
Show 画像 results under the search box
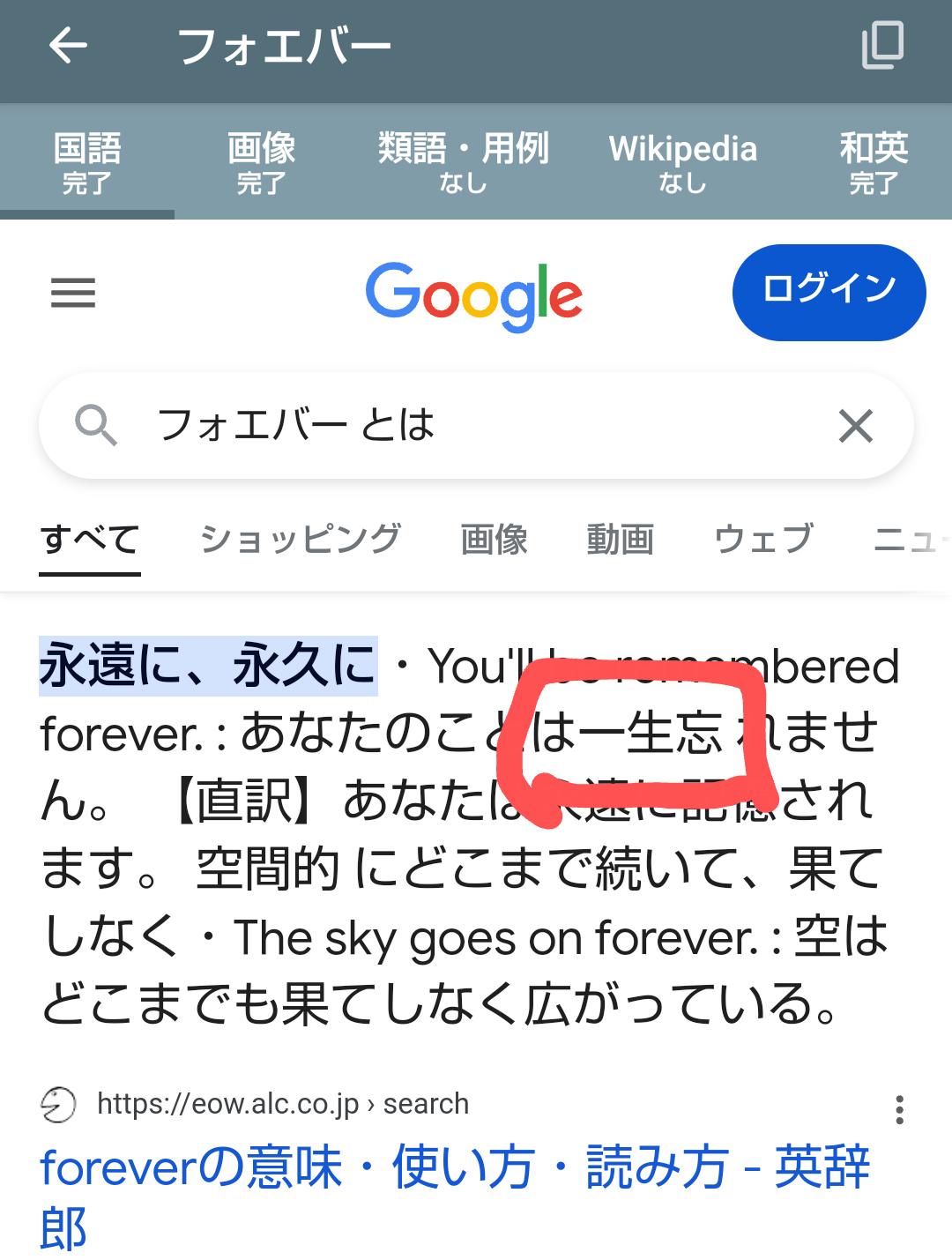[494, 539]
